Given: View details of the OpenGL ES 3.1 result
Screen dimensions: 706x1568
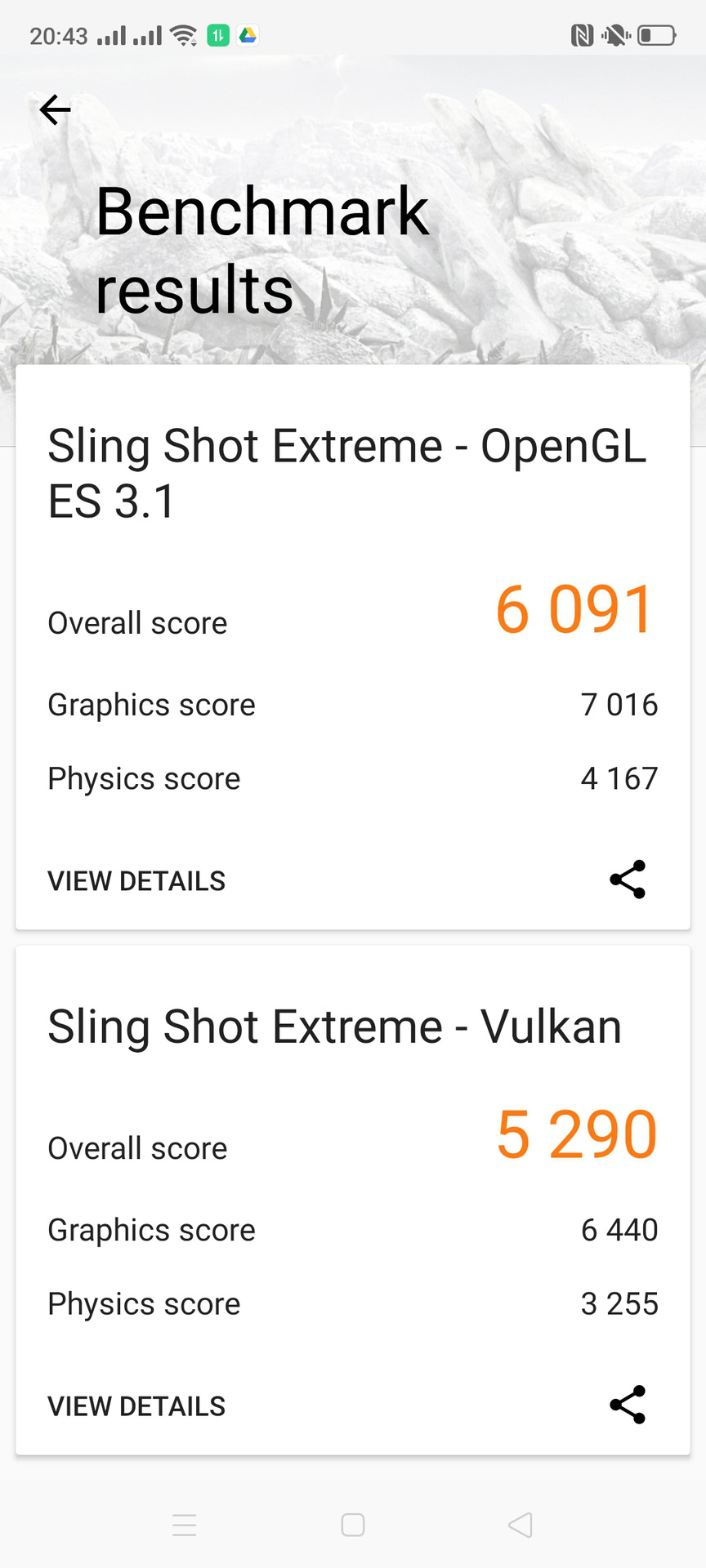Looking at the screenshot, I should coord(136,881).
